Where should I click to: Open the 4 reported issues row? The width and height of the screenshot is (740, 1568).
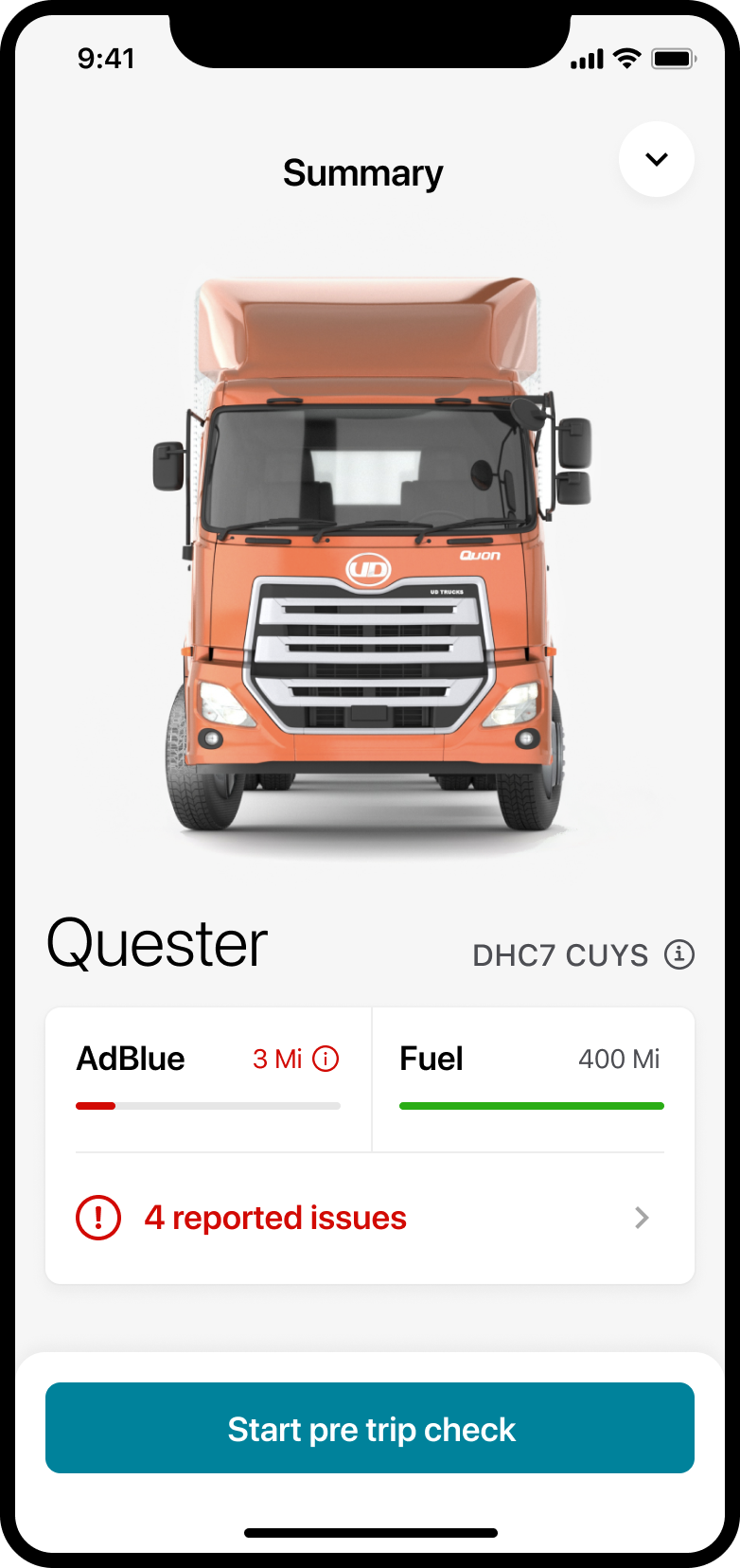369,1218
